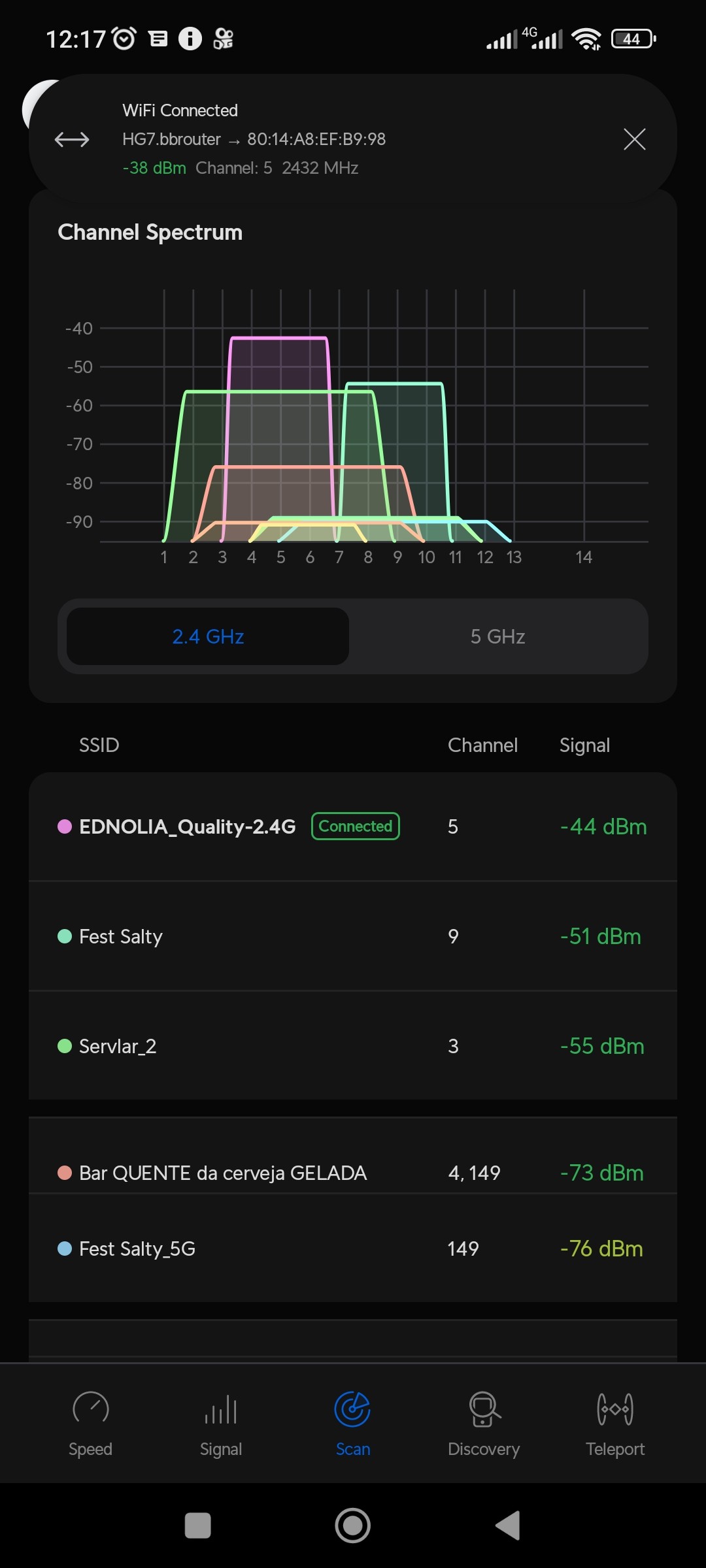Tap the system home button
Image resolution: width=706 pixels, height=1568 pixels.
click(x=353, y=1526)
